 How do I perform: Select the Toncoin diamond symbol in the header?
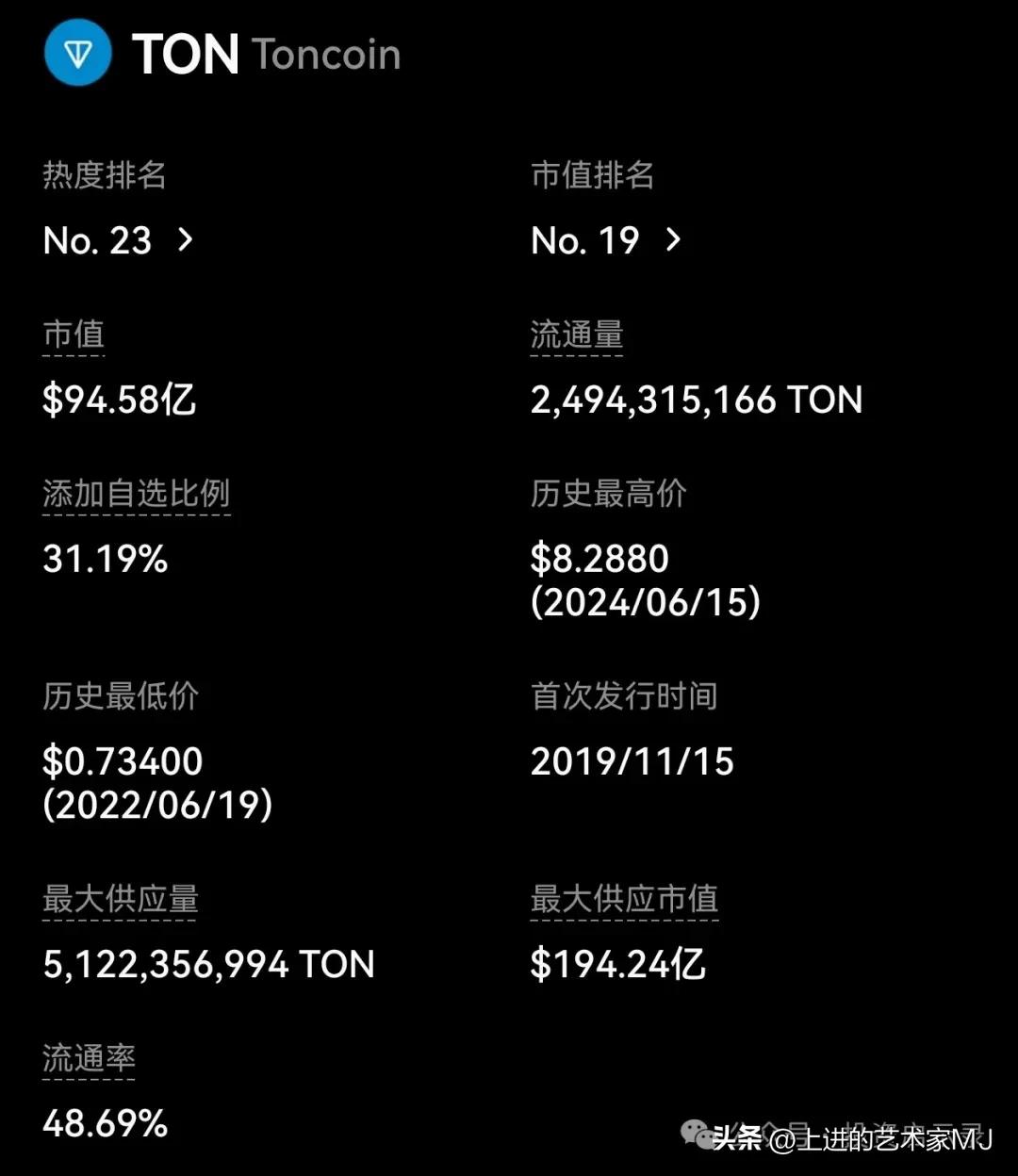(x=78, y=53)
